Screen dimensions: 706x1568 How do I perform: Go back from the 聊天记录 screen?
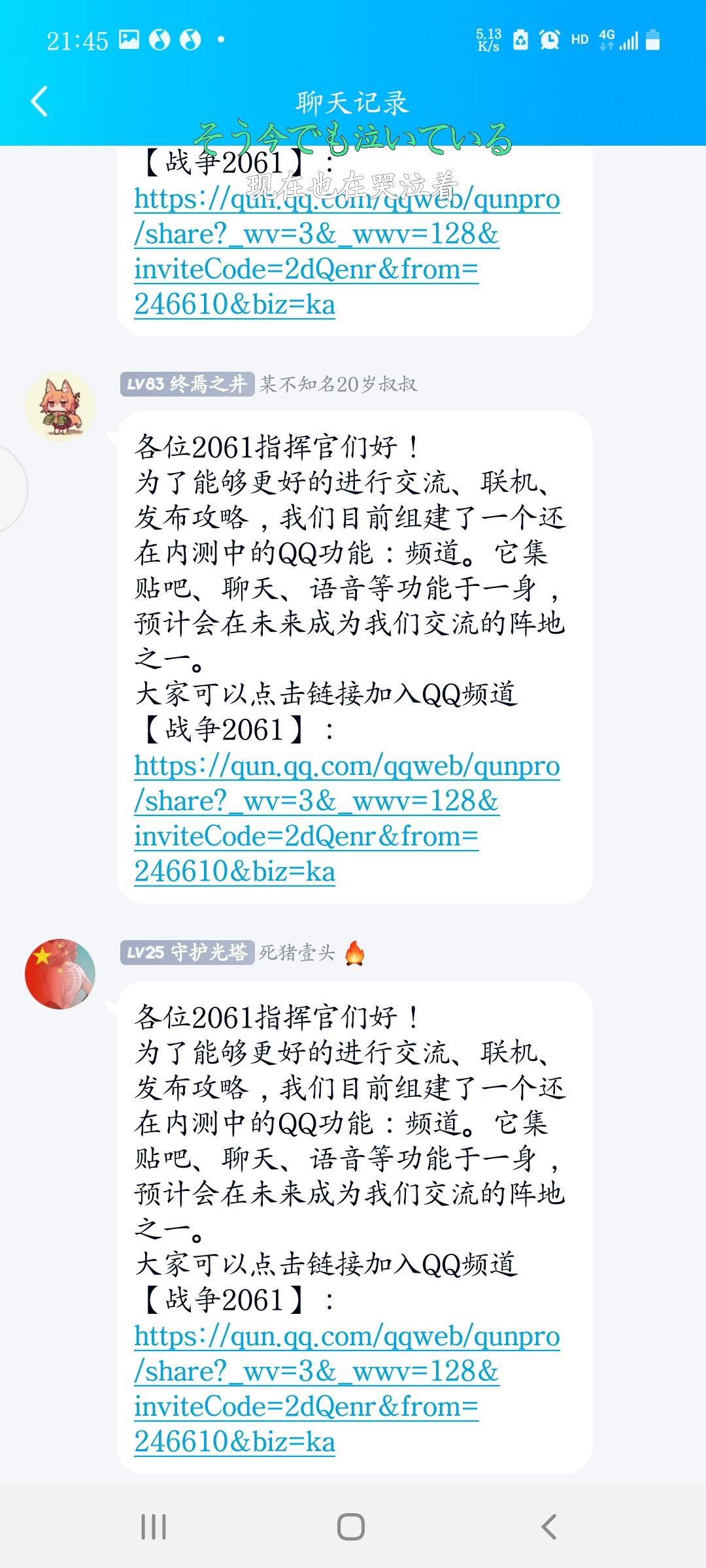40,102
